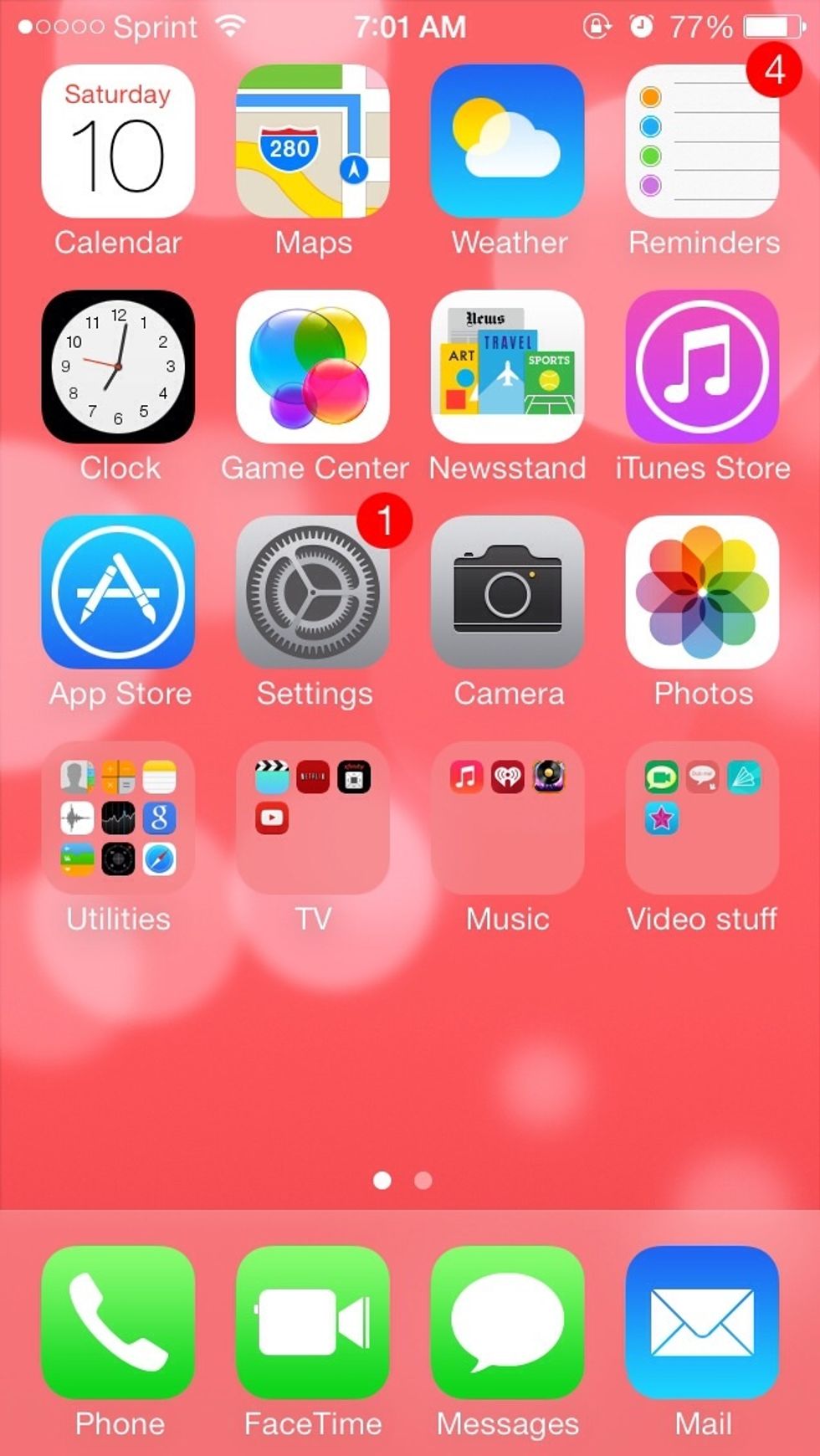Launch the Maps app
Image resolution: width=820 pixels, height=1456 pixels.
312,141
